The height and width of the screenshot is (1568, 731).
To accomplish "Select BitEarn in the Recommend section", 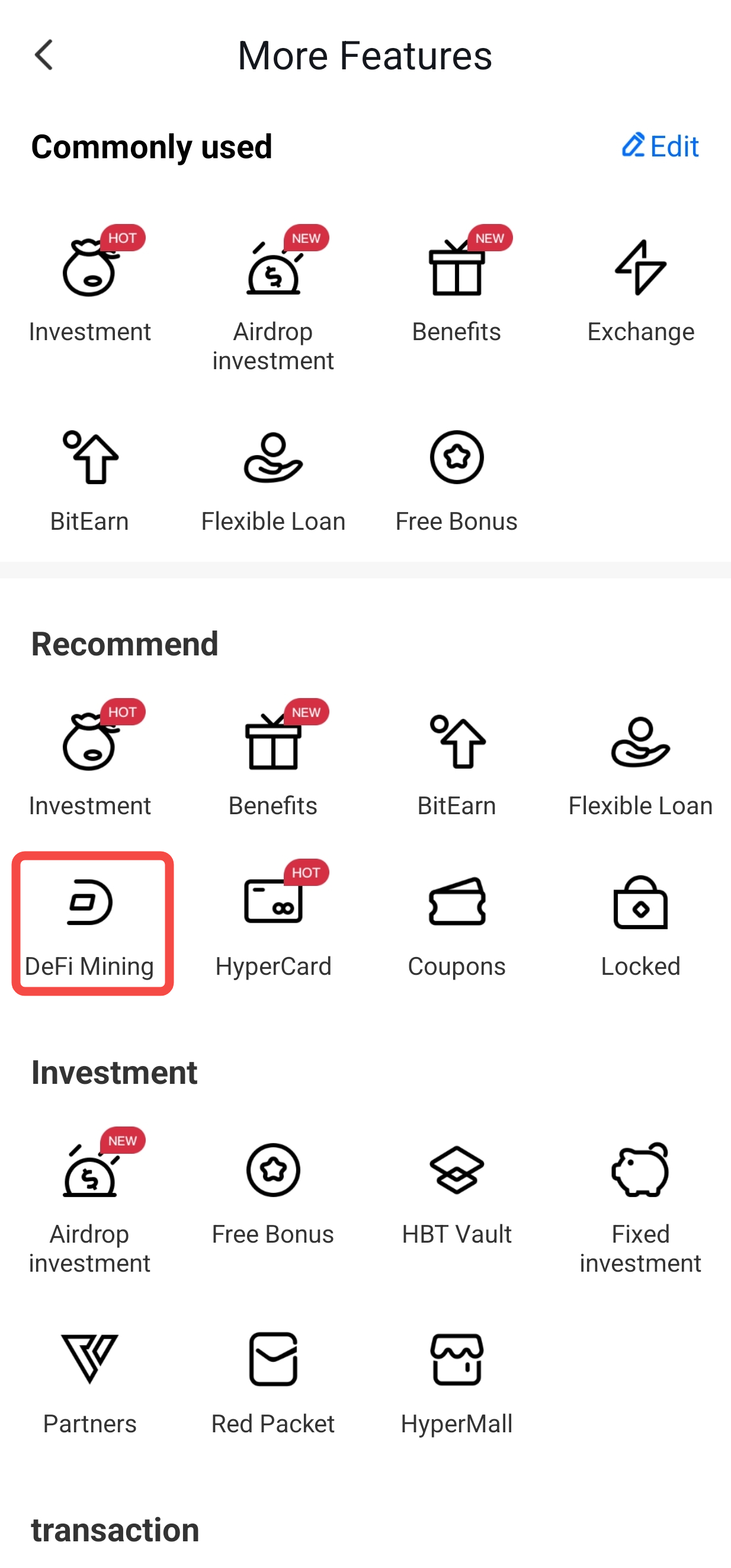I will pos(457,743).
